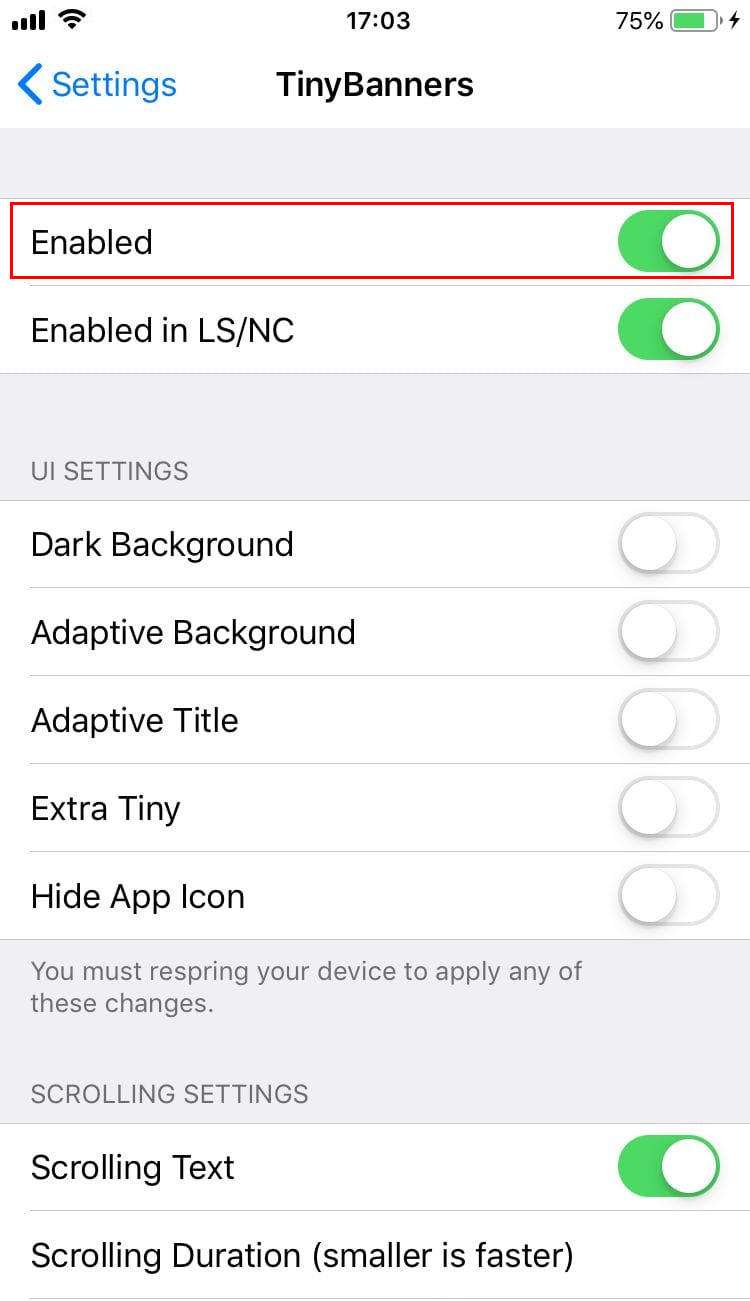
Task: Disable Enabled in LS/NC
Action: [668, 330]
